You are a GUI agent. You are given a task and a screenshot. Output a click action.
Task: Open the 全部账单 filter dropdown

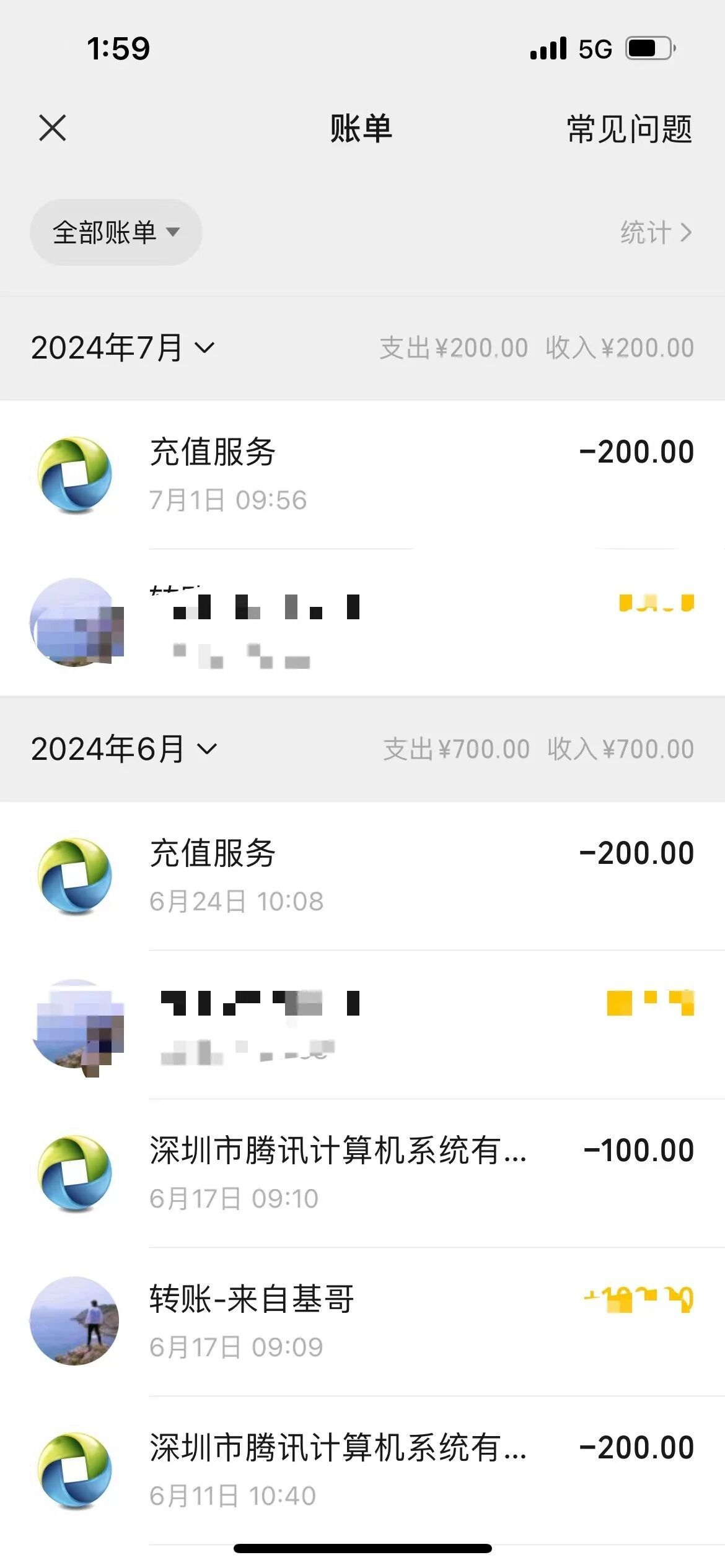[x=116, y=232]
